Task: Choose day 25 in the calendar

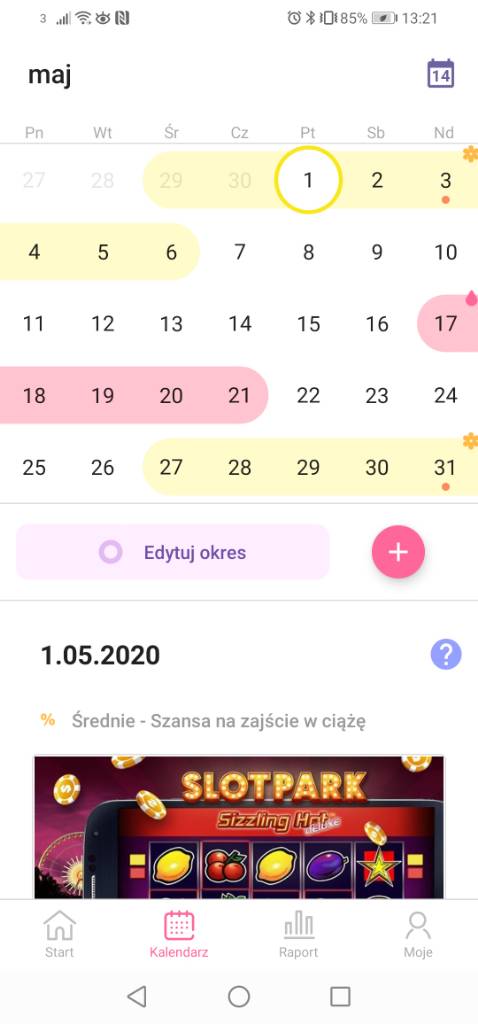Action: coord(34,467)
